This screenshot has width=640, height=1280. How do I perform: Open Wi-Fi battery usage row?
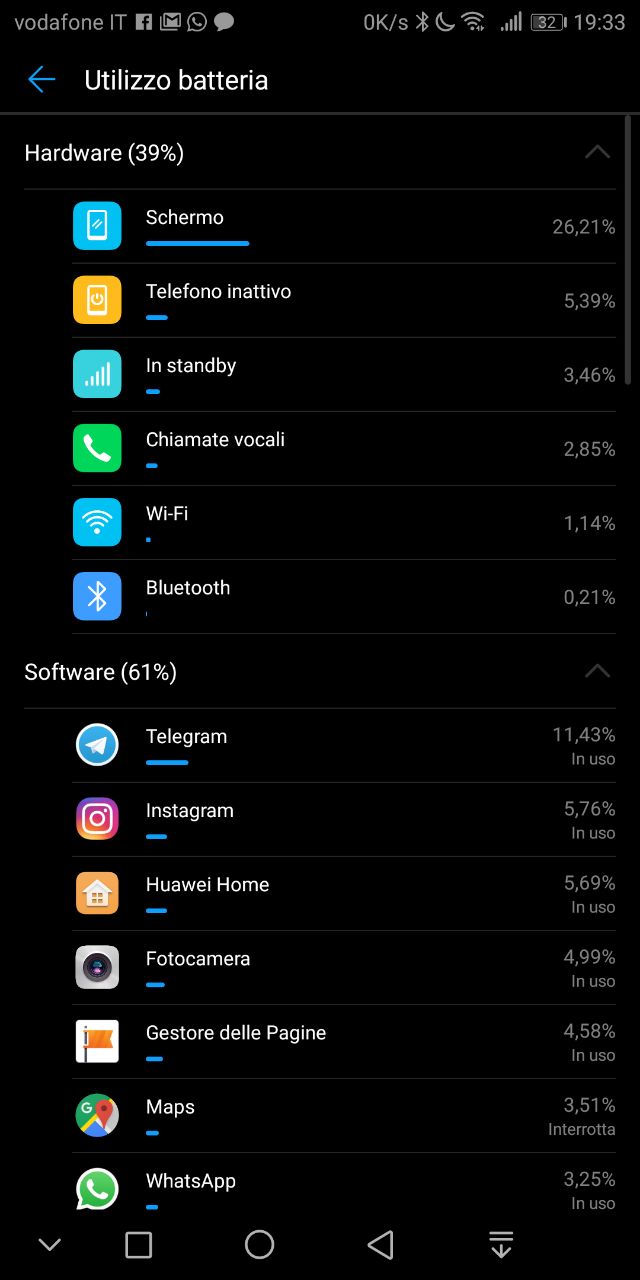pos(344,523)
